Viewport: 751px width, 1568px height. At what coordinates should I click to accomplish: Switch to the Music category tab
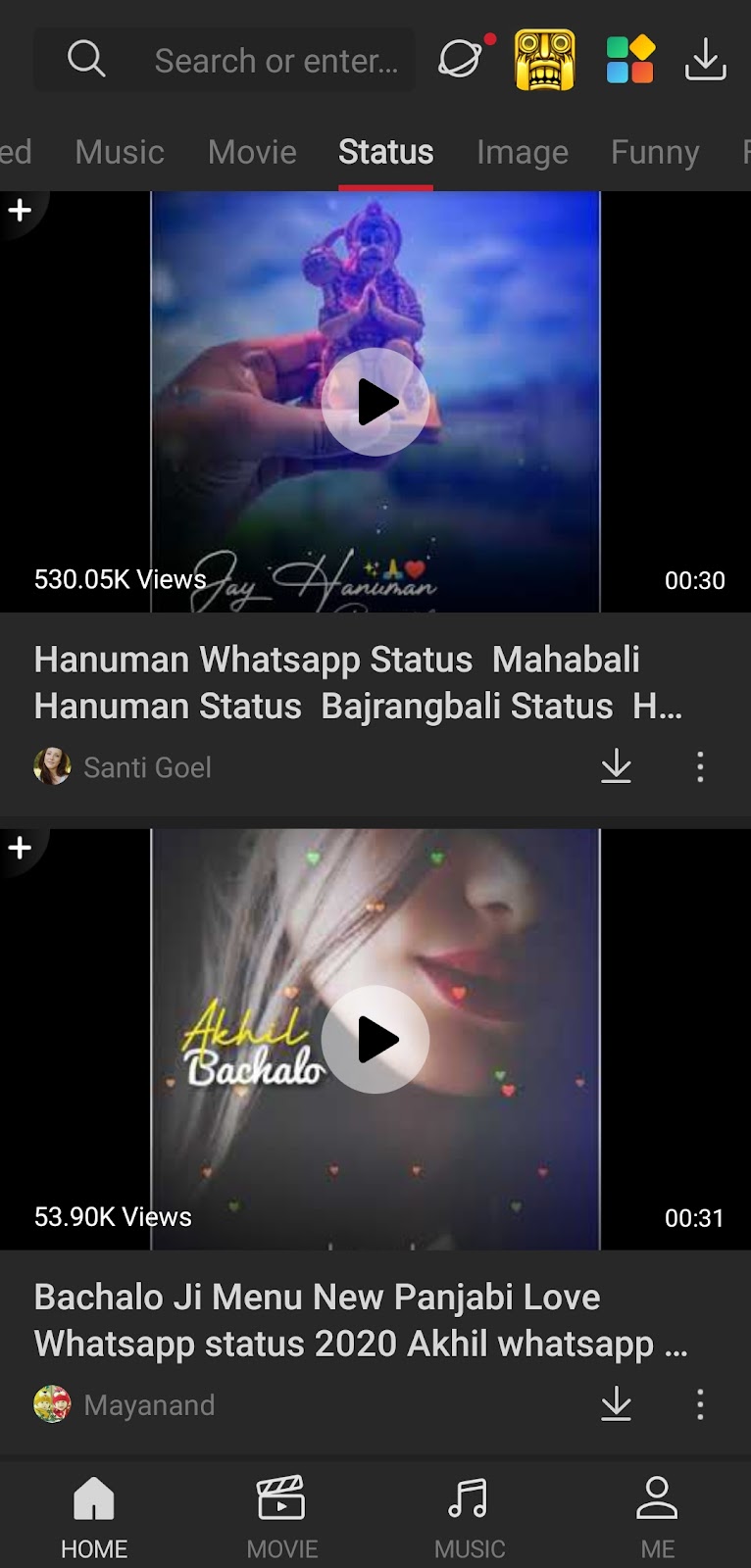(x=120, y=152)
